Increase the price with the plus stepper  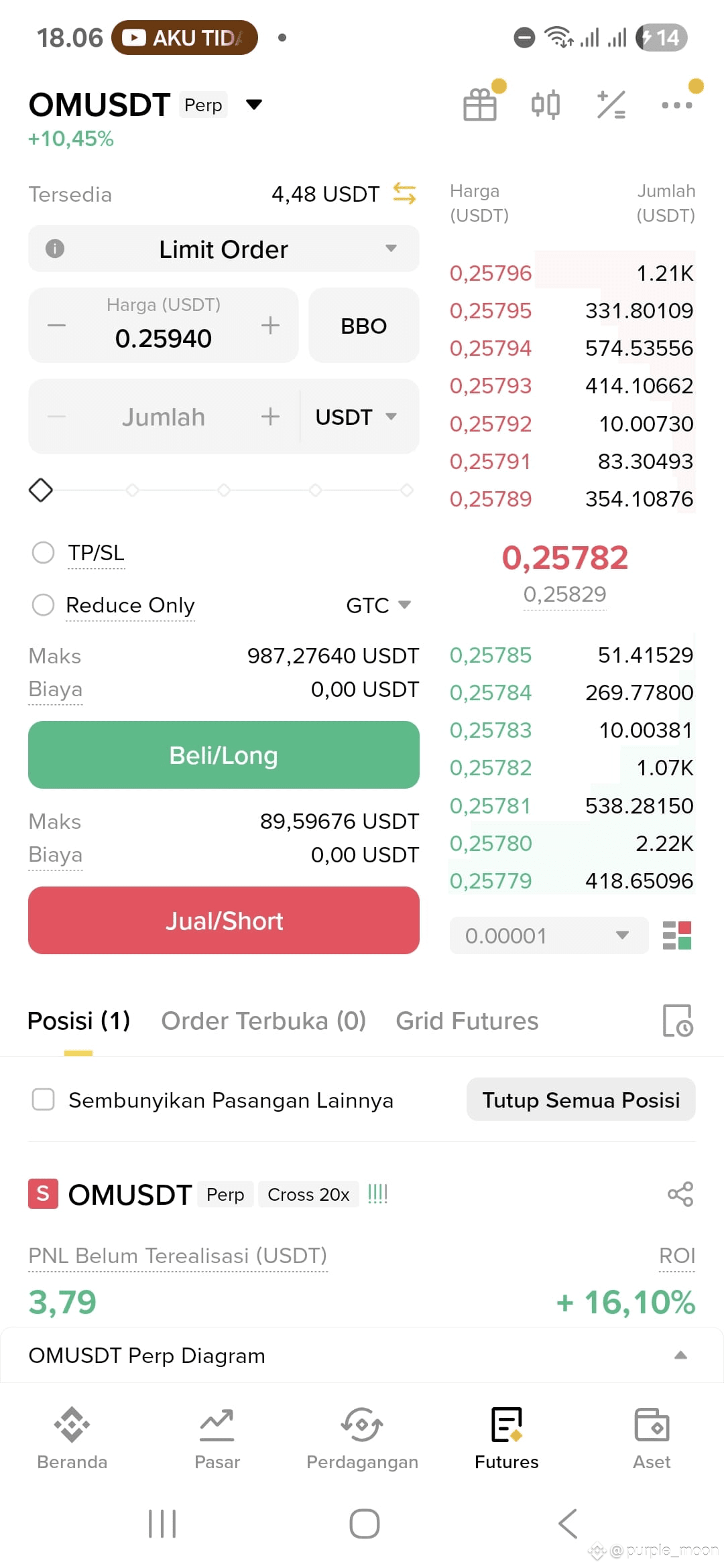point(270,326)
